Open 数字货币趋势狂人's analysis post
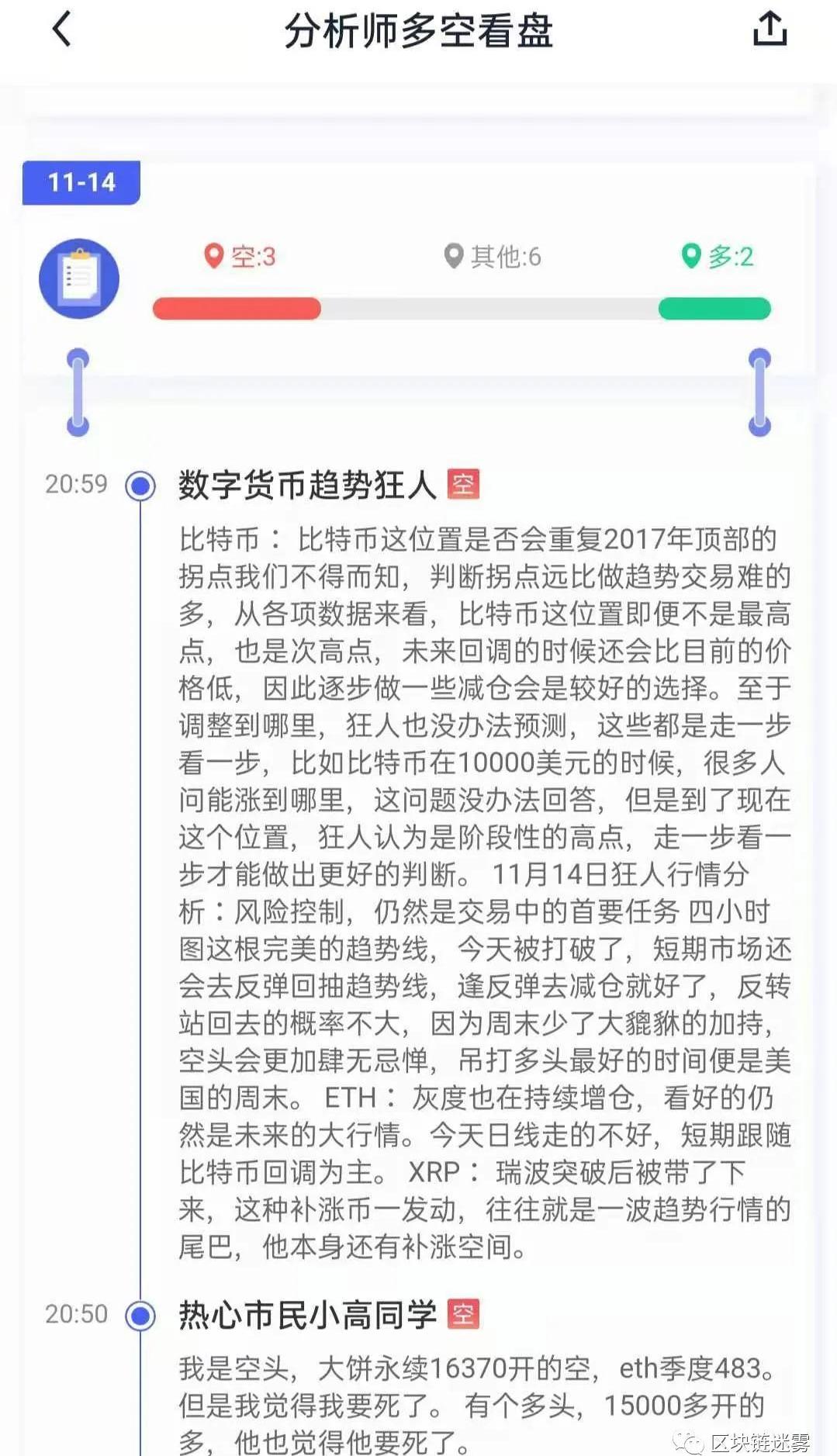Screen dimensions: 837x1456 [307, 486]
